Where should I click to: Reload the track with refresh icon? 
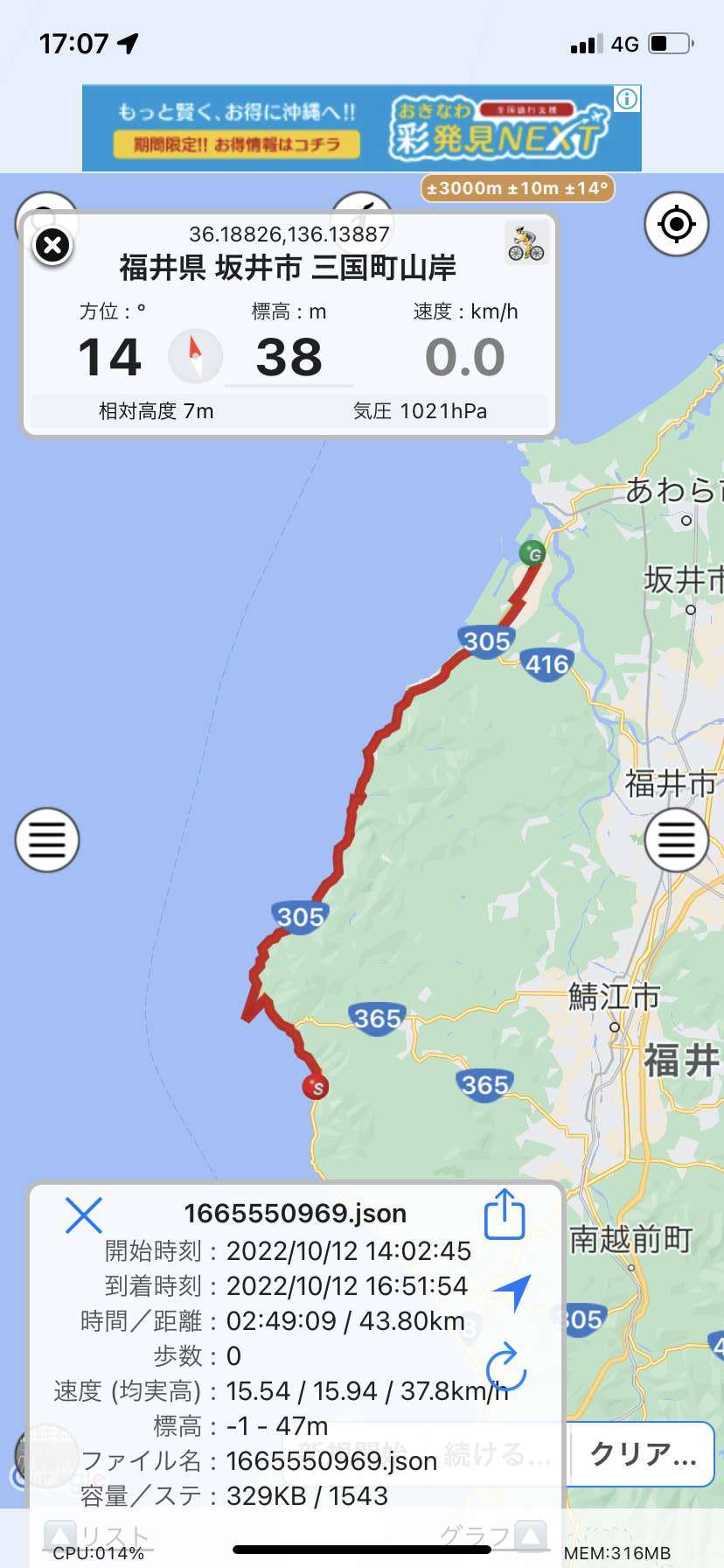pyautogui.click(x=505, y=1367)
